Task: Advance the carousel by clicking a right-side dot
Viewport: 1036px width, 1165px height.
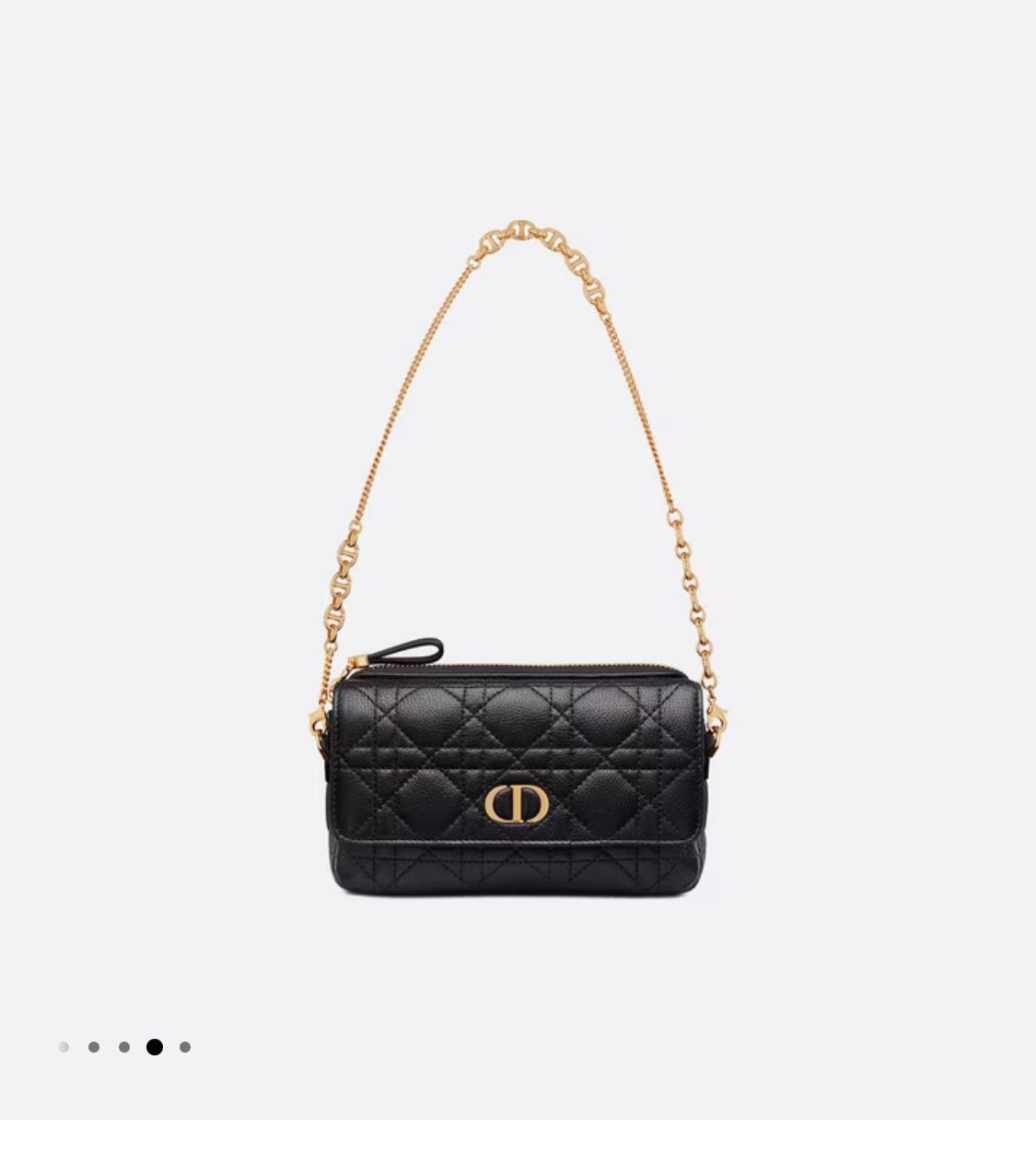Action: 185,1045
